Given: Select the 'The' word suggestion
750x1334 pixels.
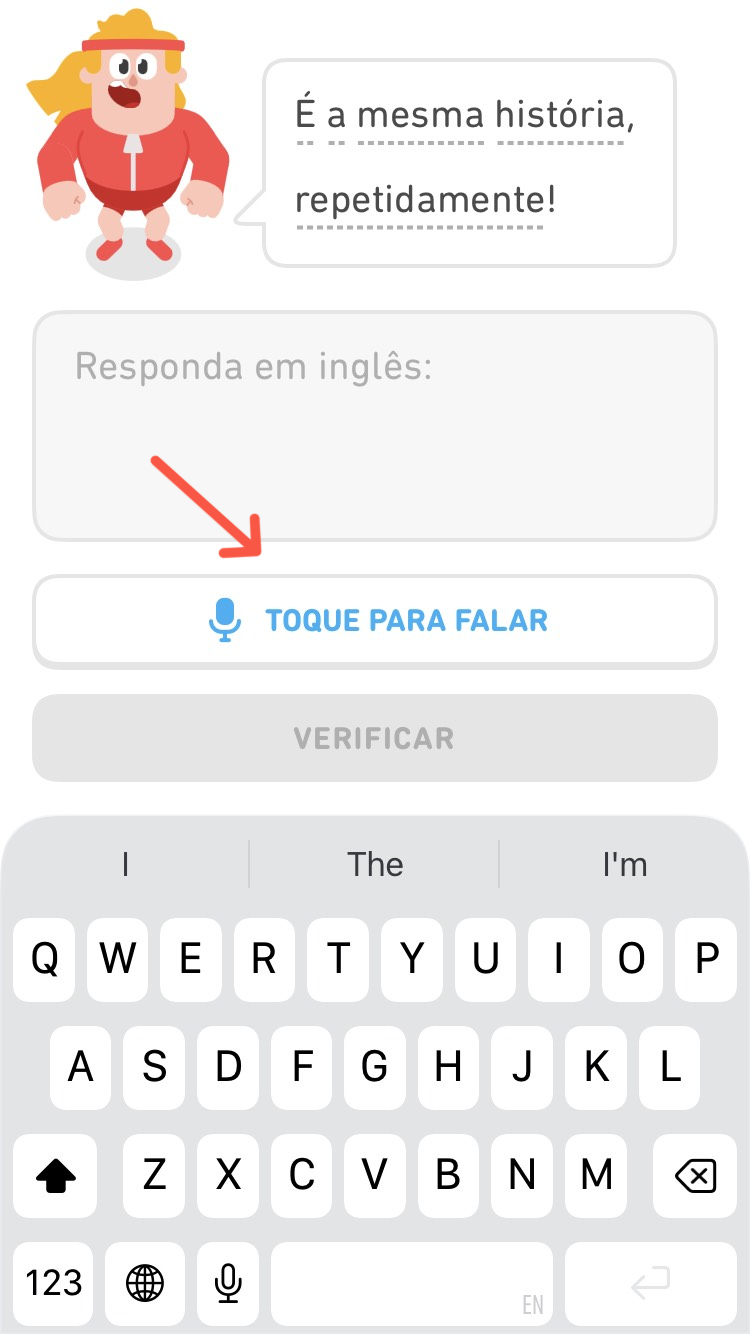Looking at the screenshot, I should click(374, 864).
